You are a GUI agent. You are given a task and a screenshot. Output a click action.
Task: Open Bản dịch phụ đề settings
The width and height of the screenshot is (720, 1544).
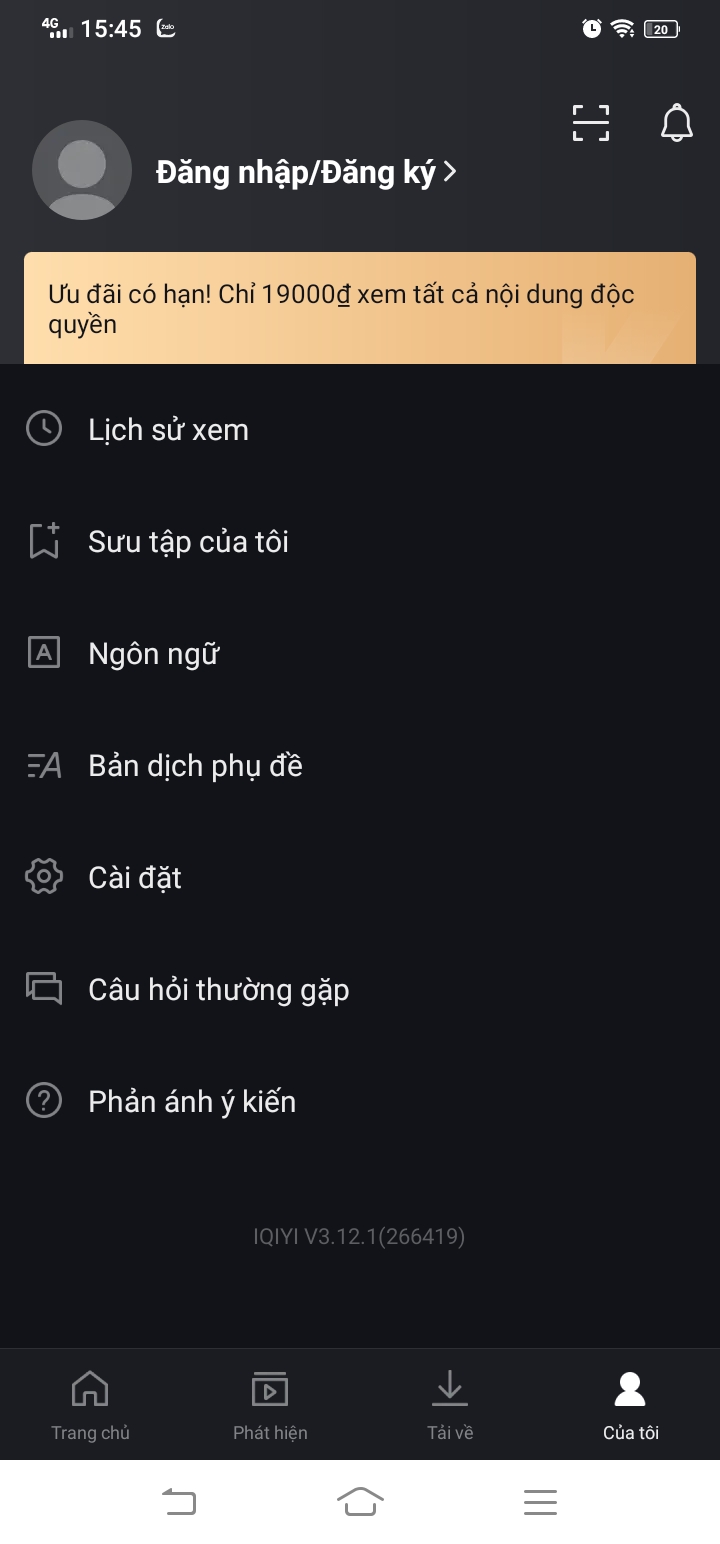tap(195, 766)
